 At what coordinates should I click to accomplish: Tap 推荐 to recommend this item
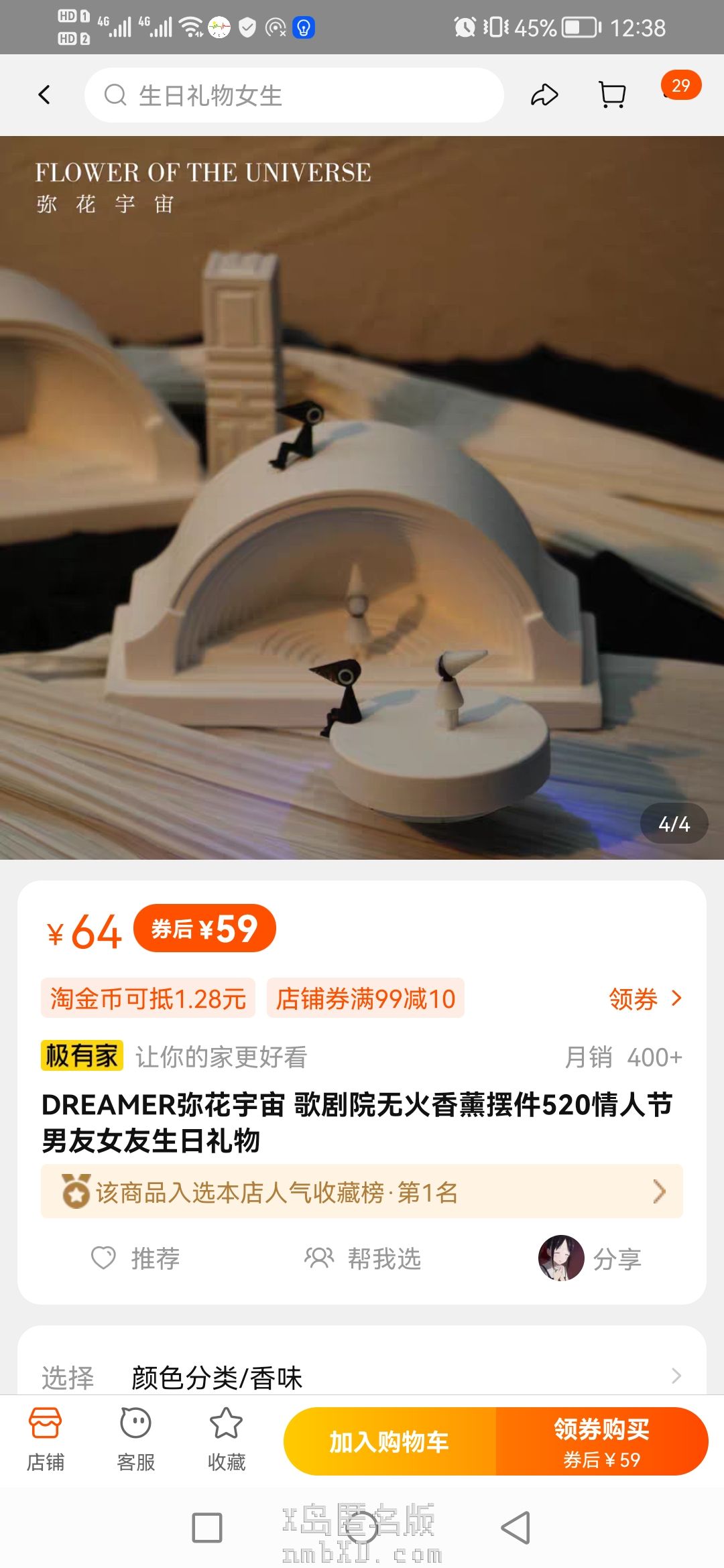coord(136,1258)
